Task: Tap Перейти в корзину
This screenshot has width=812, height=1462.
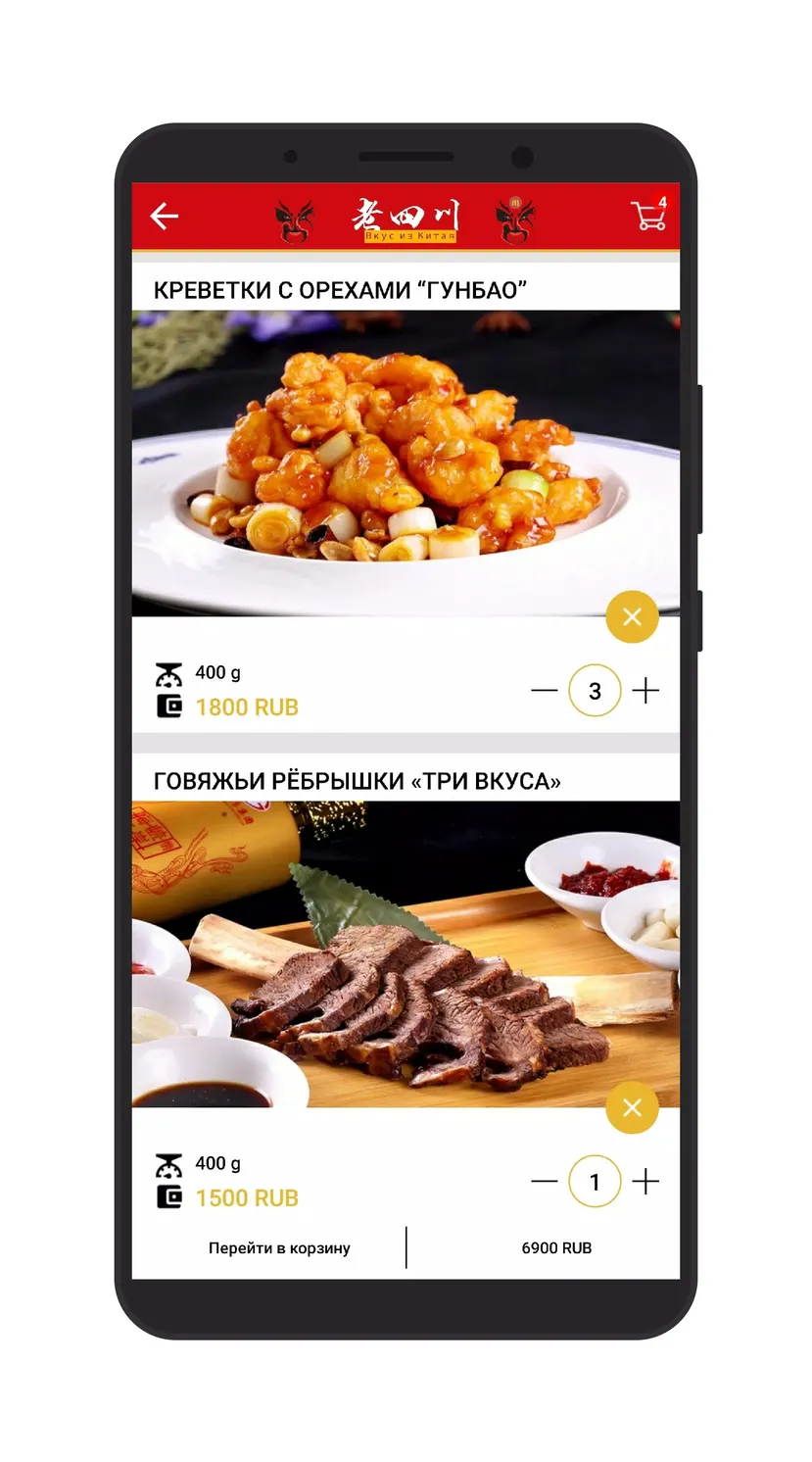Action: [x=279, y=1248]
